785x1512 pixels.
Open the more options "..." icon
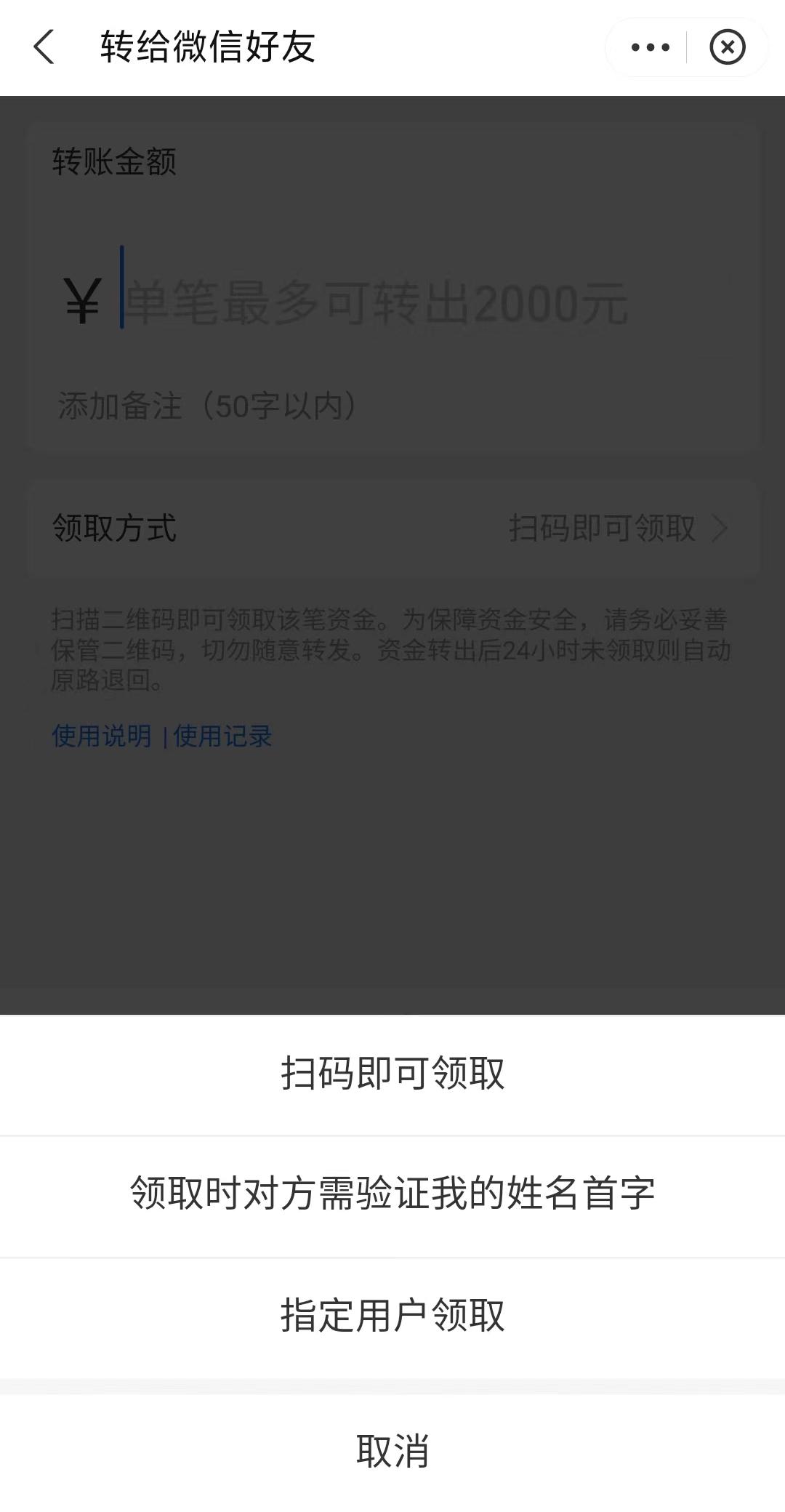(649, 47)
